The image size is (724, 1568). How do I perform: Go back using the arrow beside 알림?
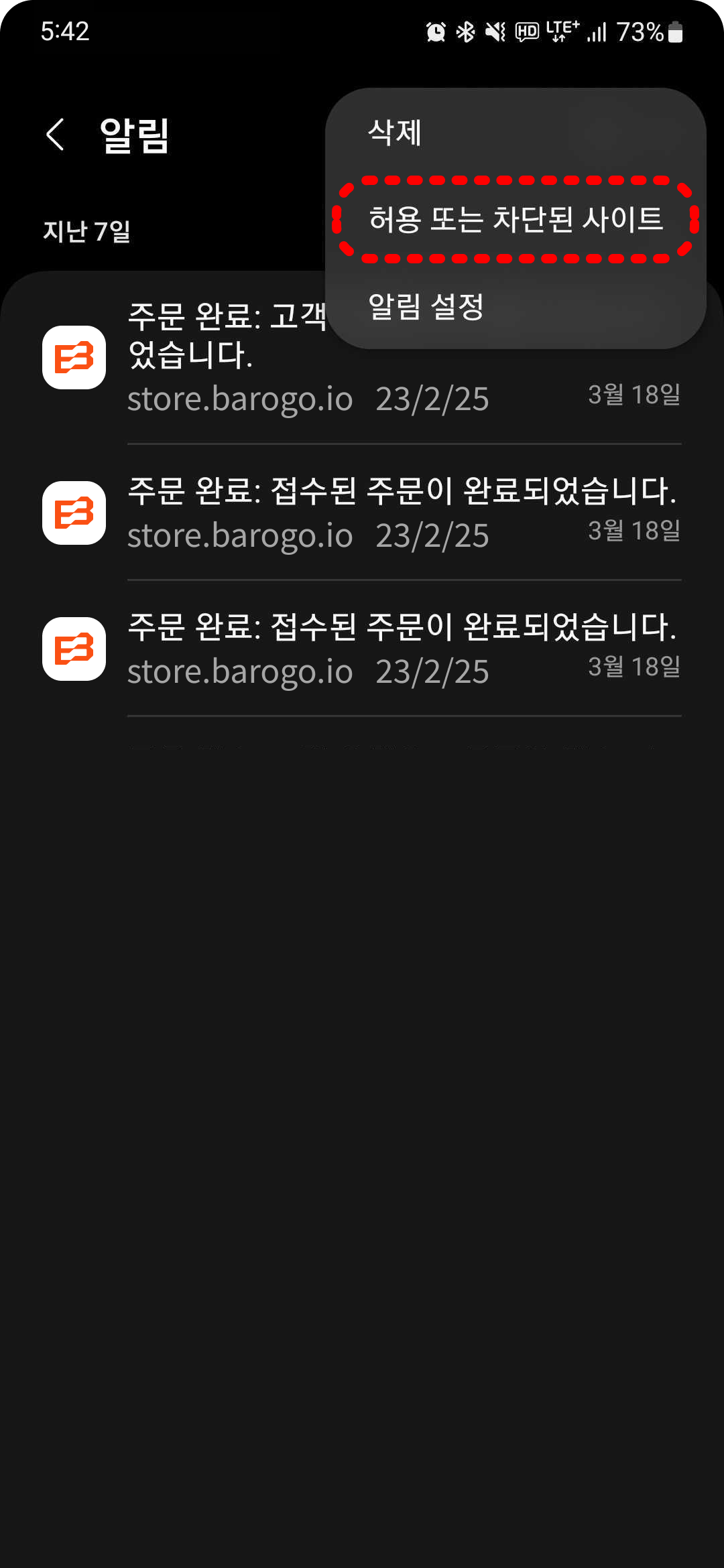[56, 135]
